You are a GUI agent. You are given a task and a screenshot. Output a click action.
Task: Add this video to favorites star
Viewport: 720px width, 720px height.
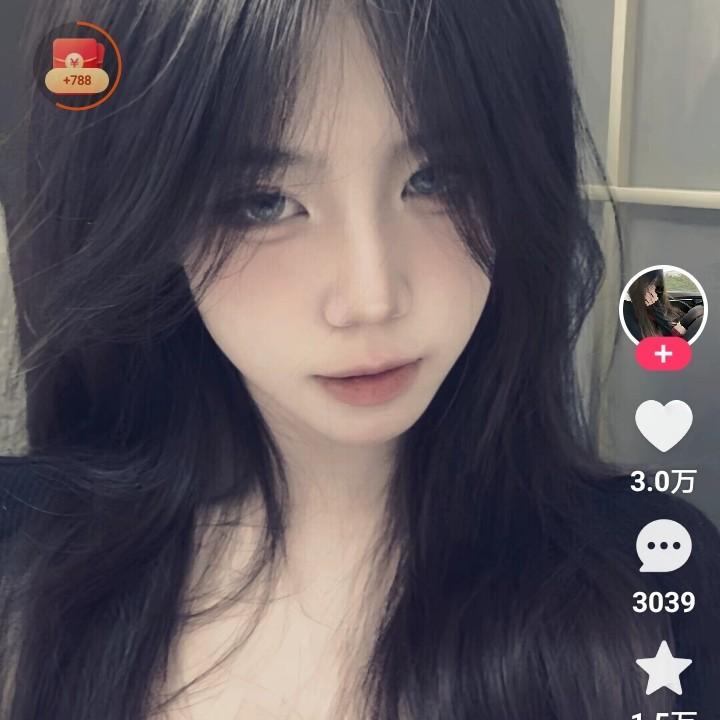pos(664,670)
